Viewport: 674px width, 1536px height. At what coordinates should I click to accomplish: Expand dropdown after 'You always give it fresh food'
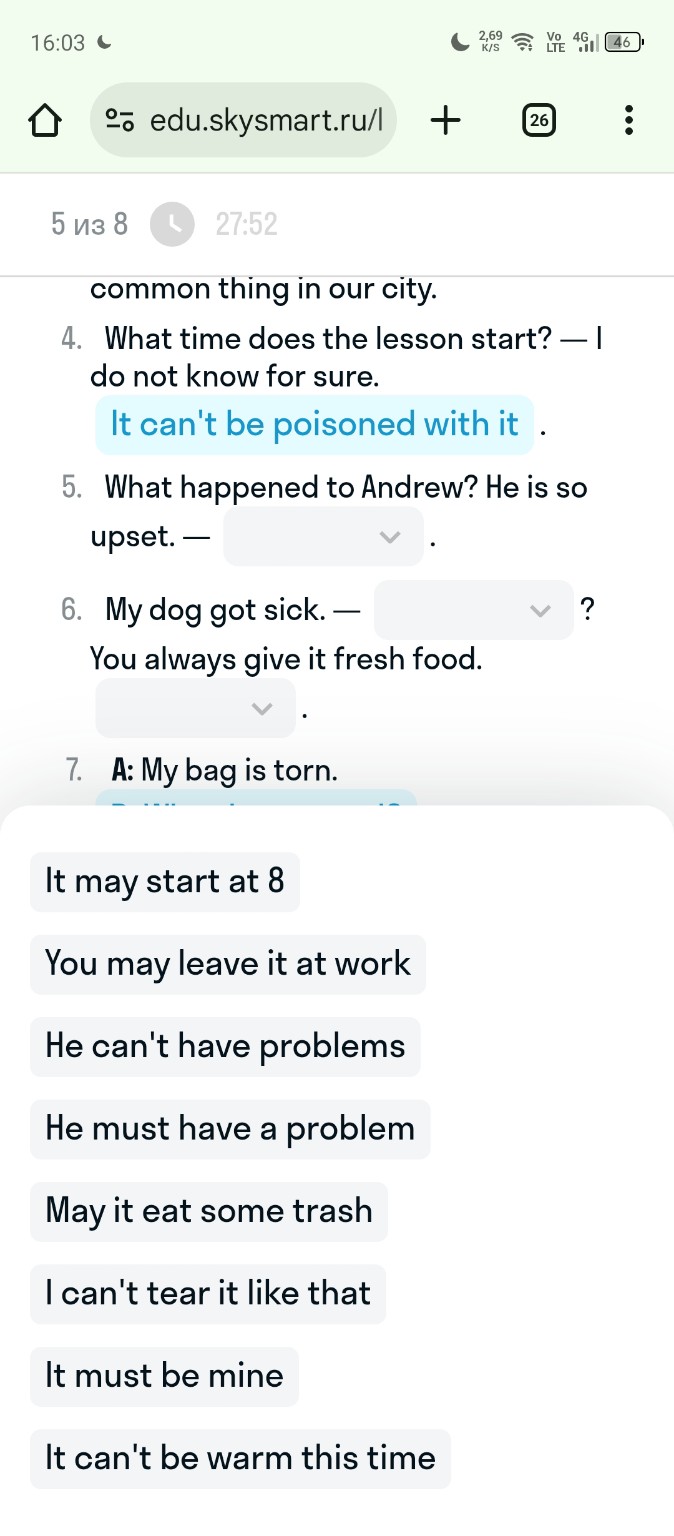coord(195,709)
